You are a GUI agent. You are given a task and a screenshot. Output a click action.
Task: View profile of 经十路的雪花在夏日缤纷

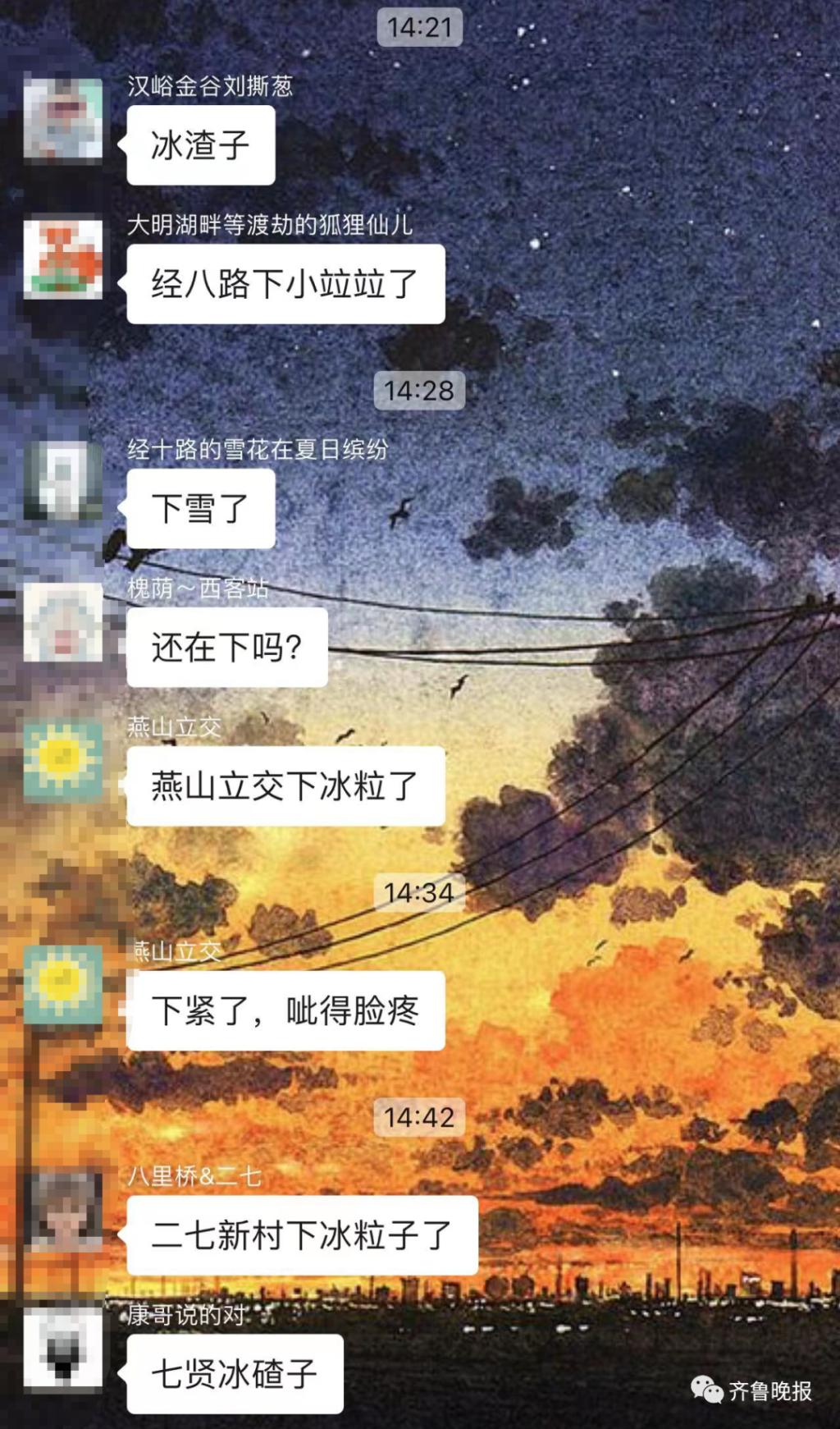[x=63, y=481]
